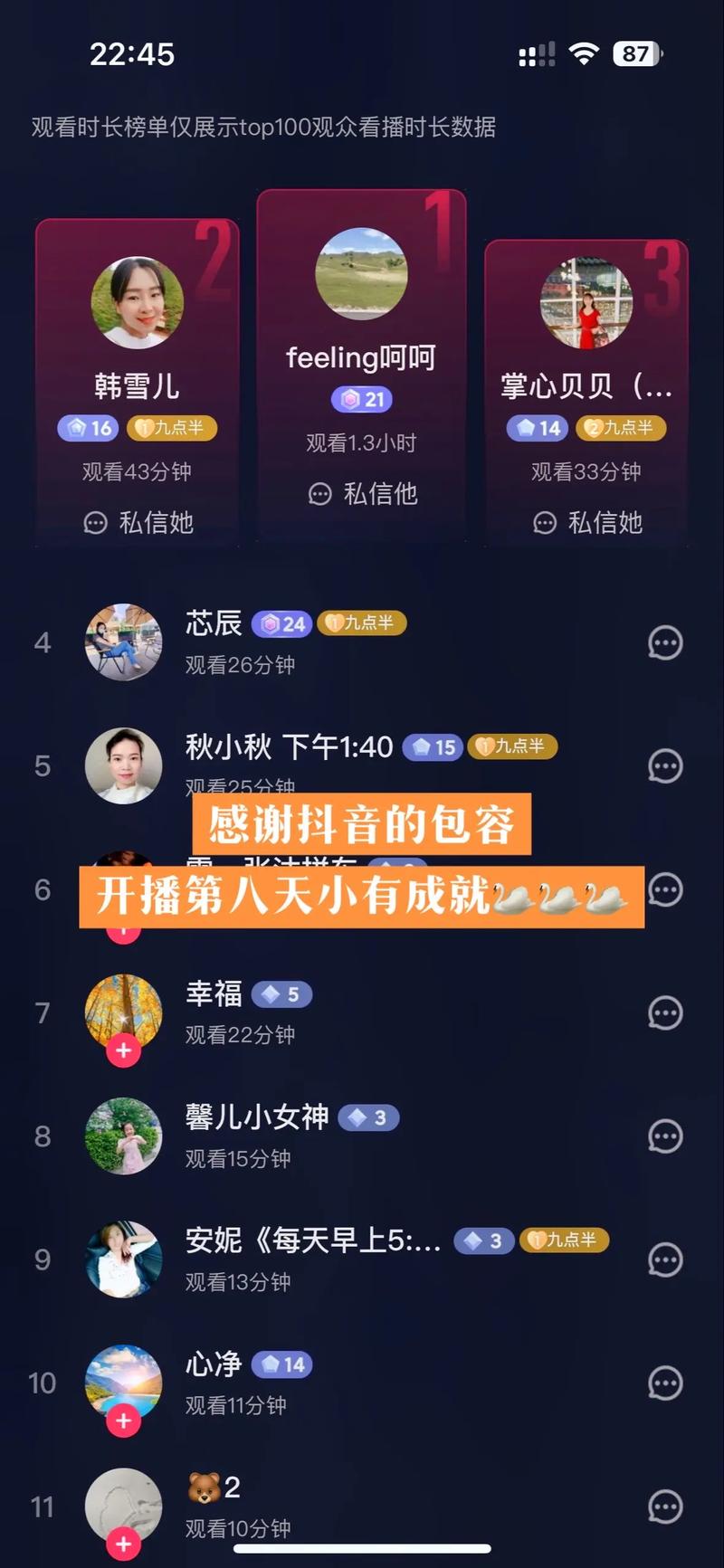Tap the message icon for 芯辰
This screenshot has width=724, height=1568.
click(665, 643)
